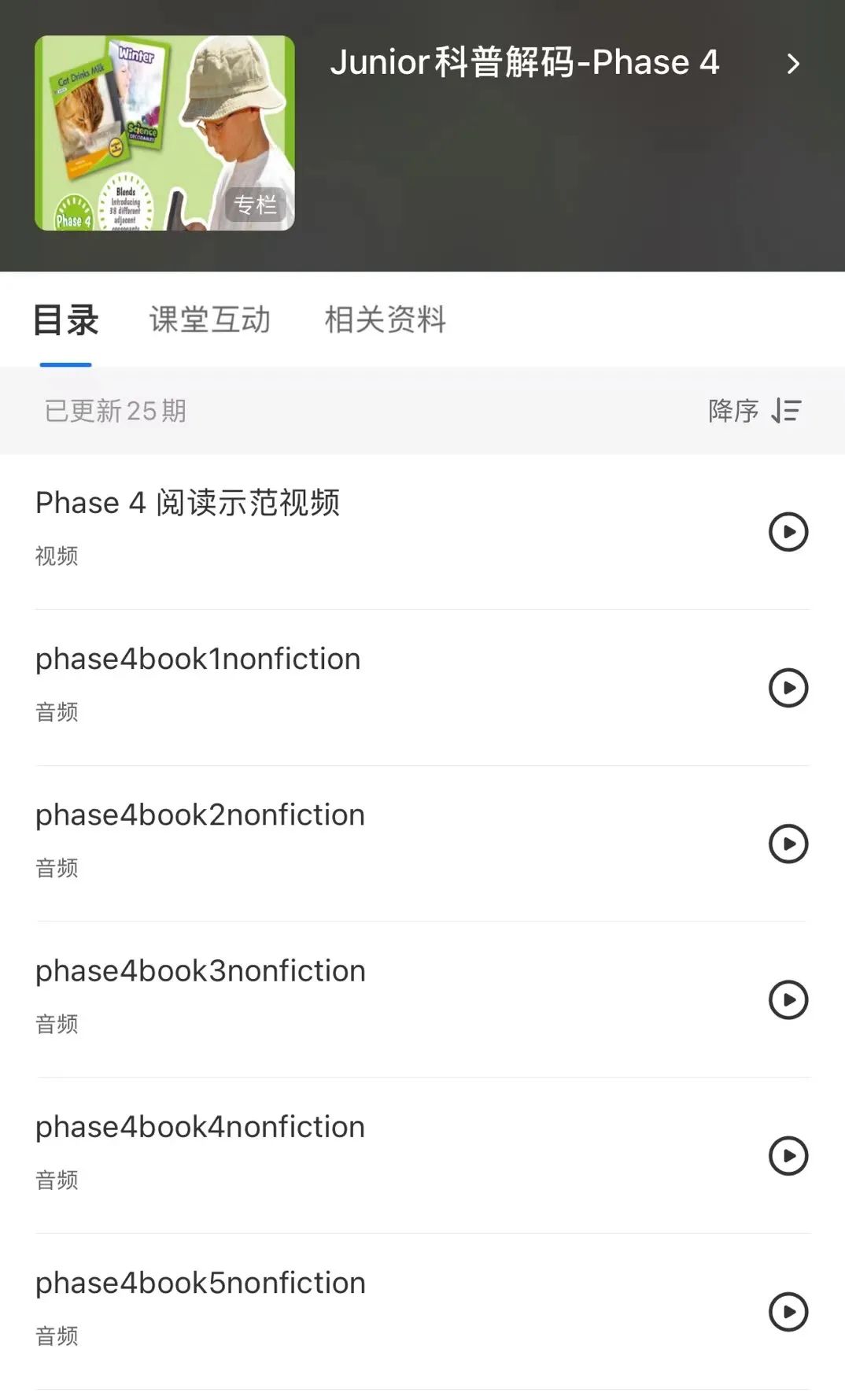Switch to the 课堂互动 tab

click(x=210, y=320)
